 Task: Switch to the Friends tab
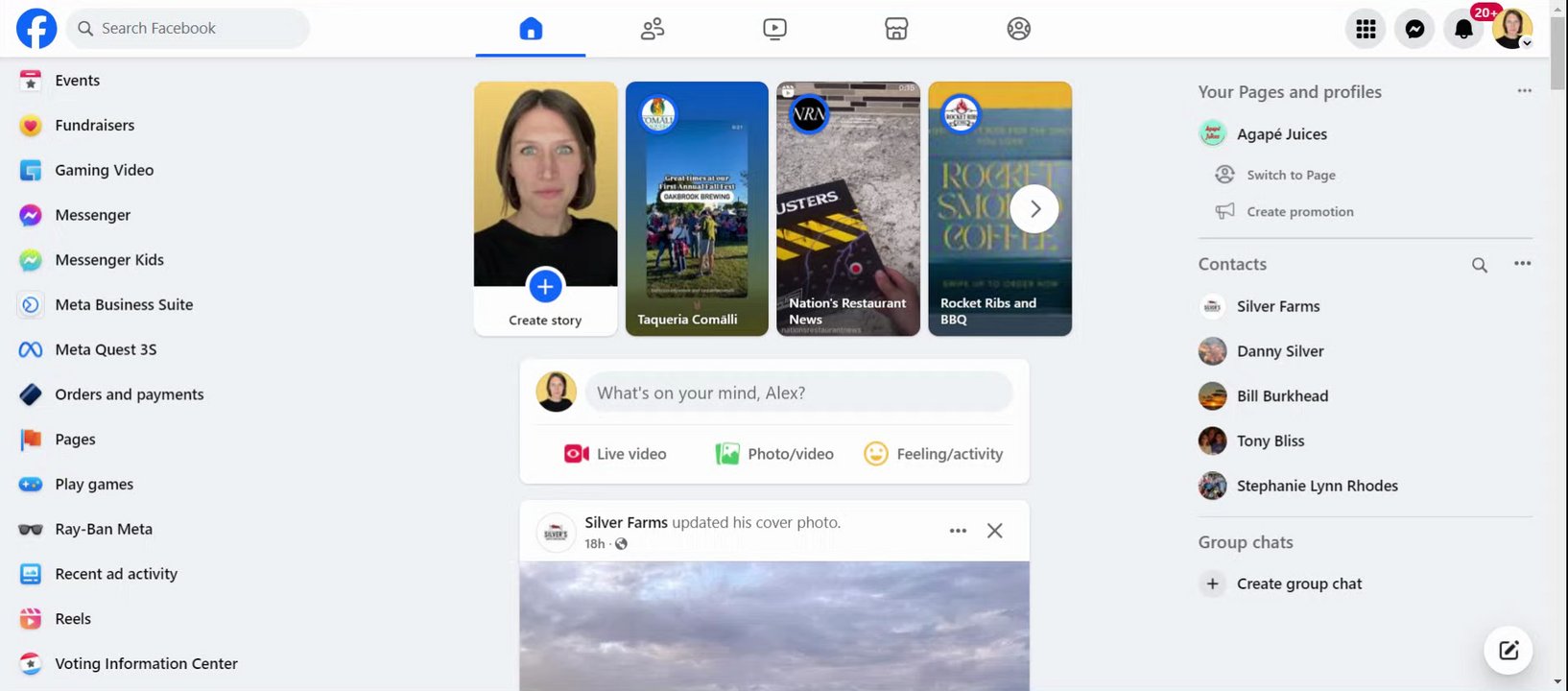point(653,29)
